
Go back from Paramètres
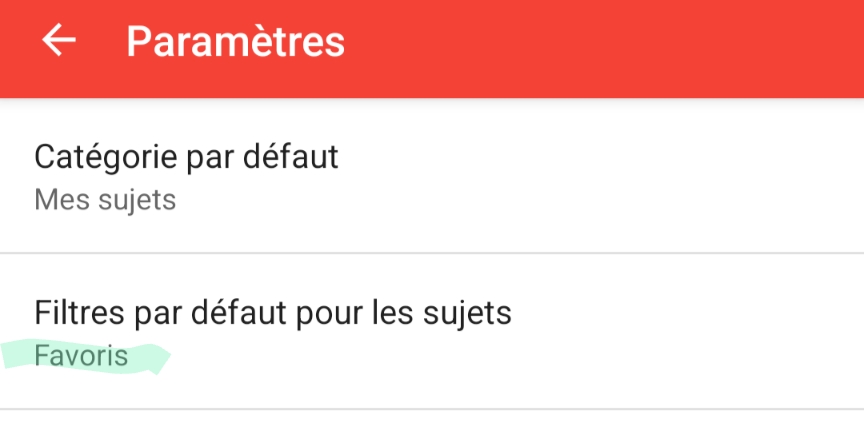[x=59, y=41]
